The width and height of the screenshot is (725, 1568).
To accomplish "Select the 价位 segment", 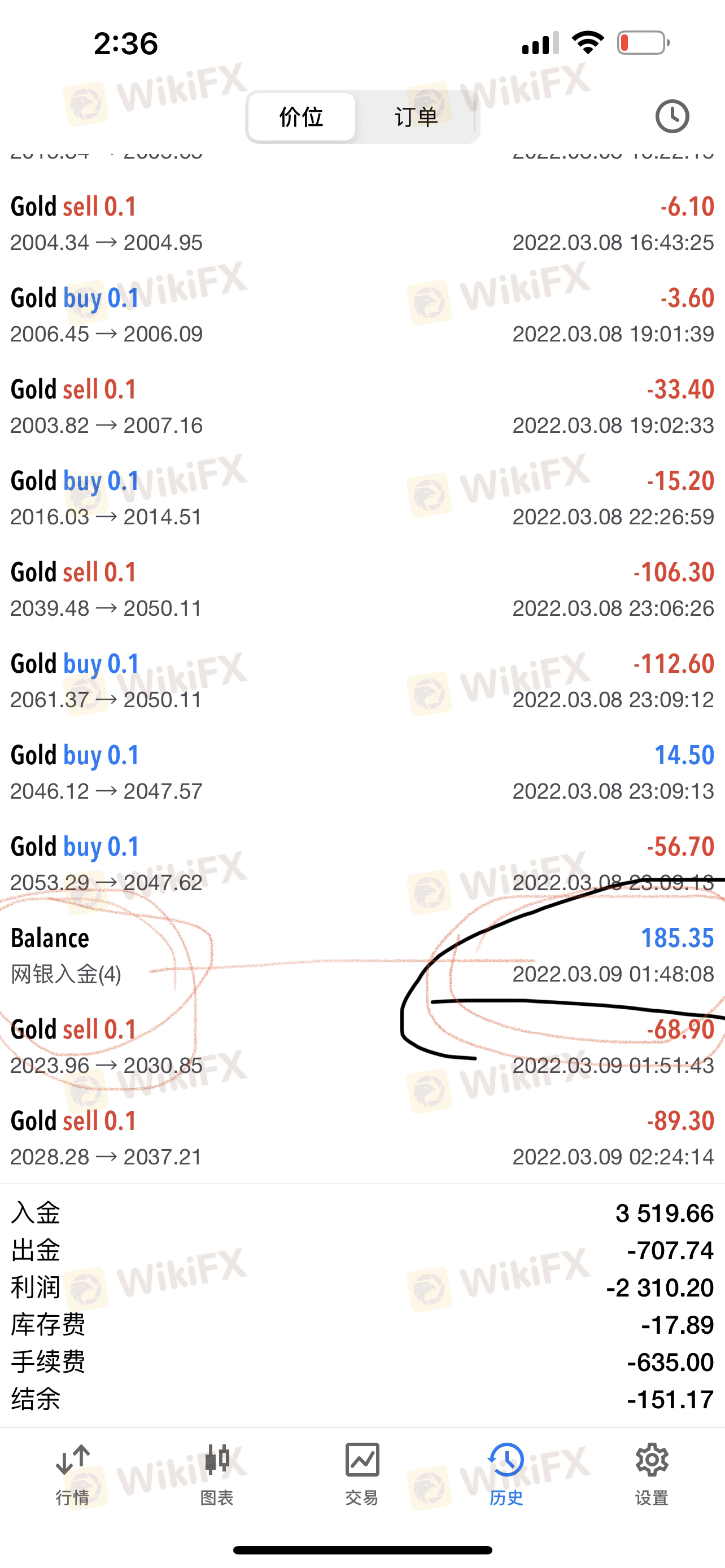I will pyautogui.click(x=302, y=117).
